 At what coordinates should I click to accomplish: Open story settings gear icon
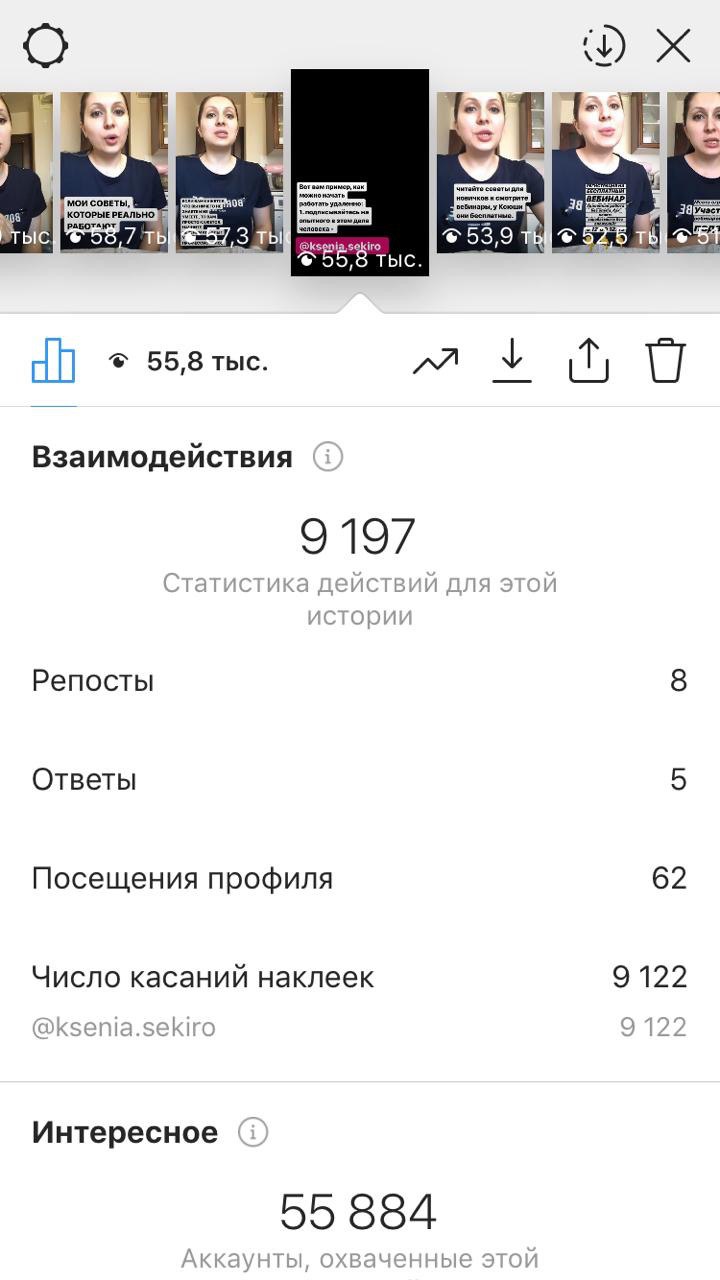tap(45, 46)
